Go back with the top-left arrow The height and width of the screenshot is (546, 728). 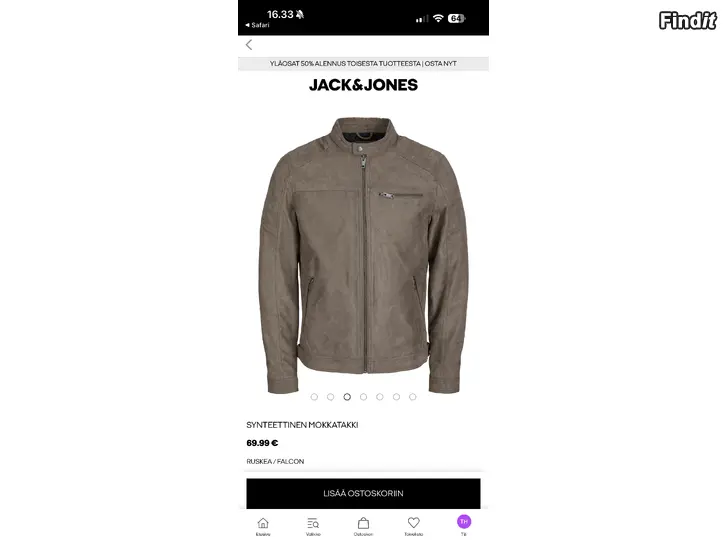[249, 45]
